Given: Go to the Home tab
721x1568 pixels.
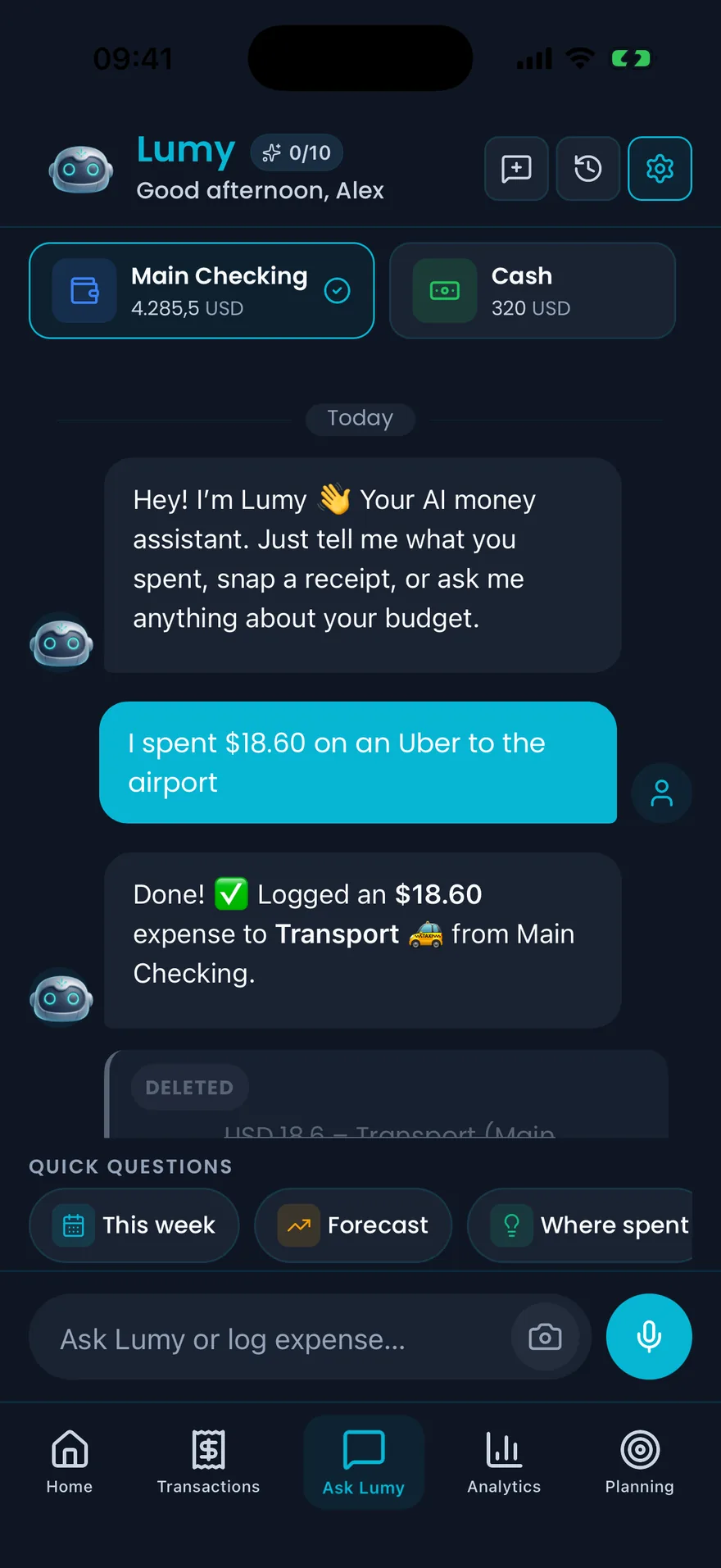Looking at the screenshot, I should (70, 1462).
